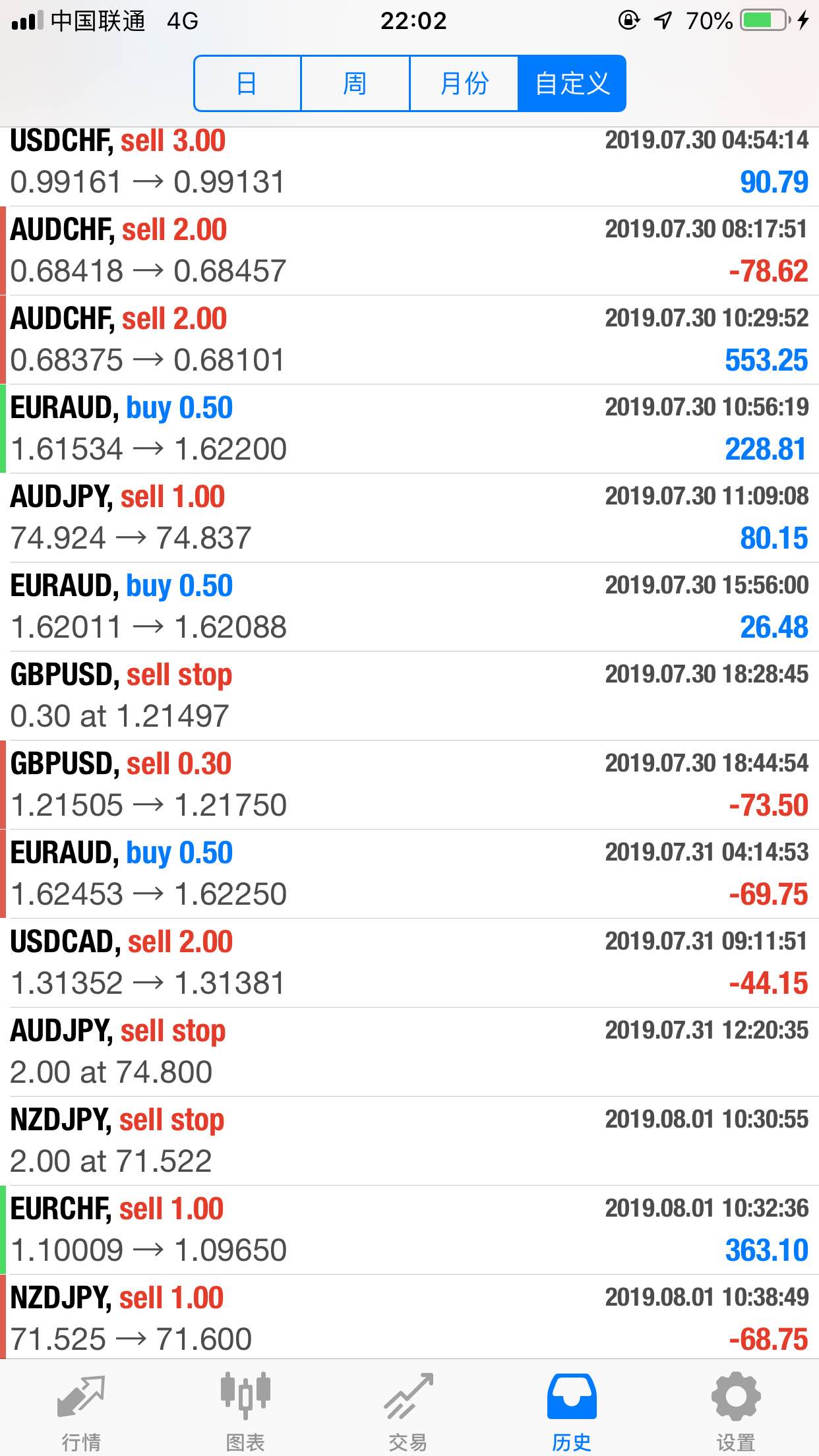Expand the USDCAD sell 2.00 trade
The image size is (819, 1456).
[409, 963]
